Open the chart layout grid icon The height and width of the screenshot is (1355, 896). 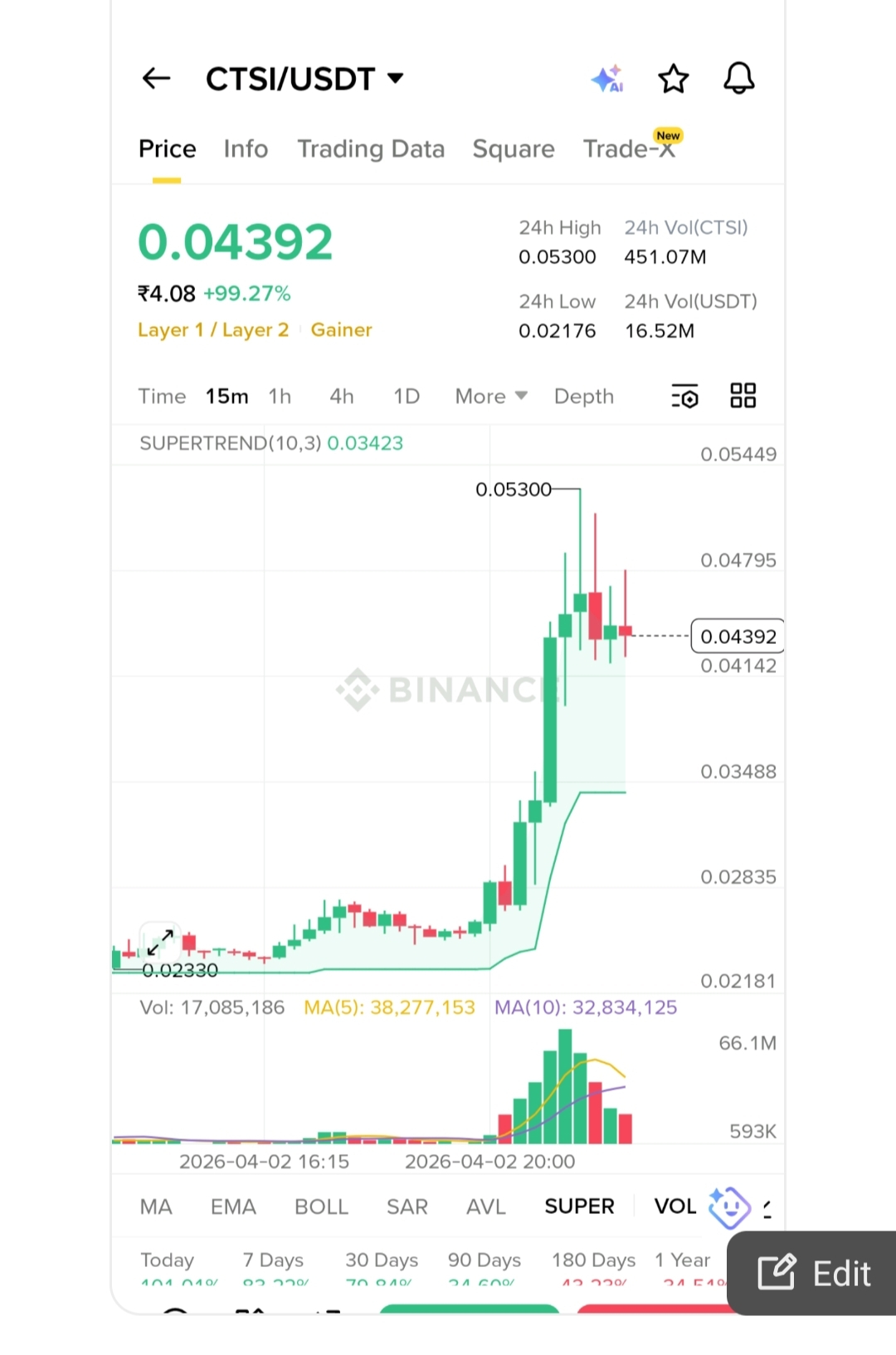click(743, 396)
